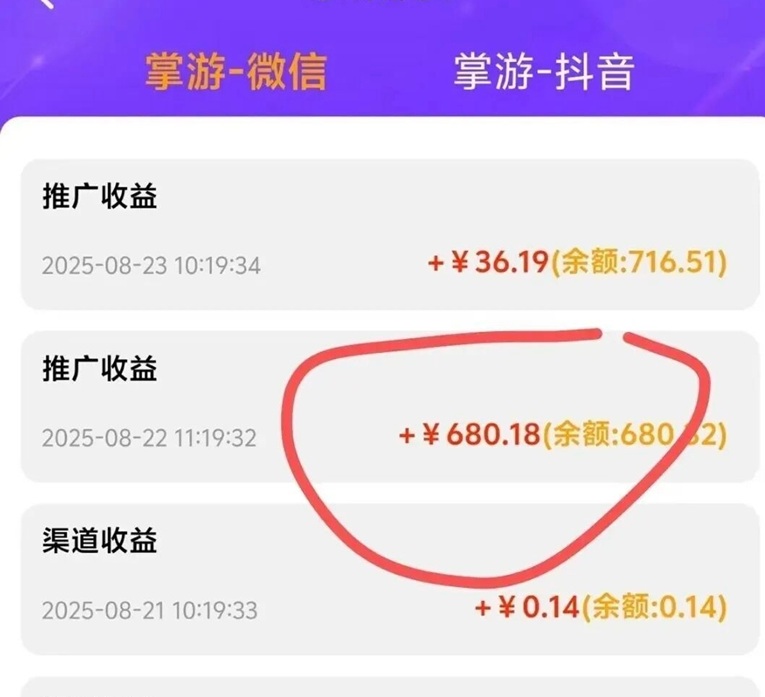The image size is (765, 697).
Task: Switch to the 掌游-抖音 tab
Action: click(544, 72)
